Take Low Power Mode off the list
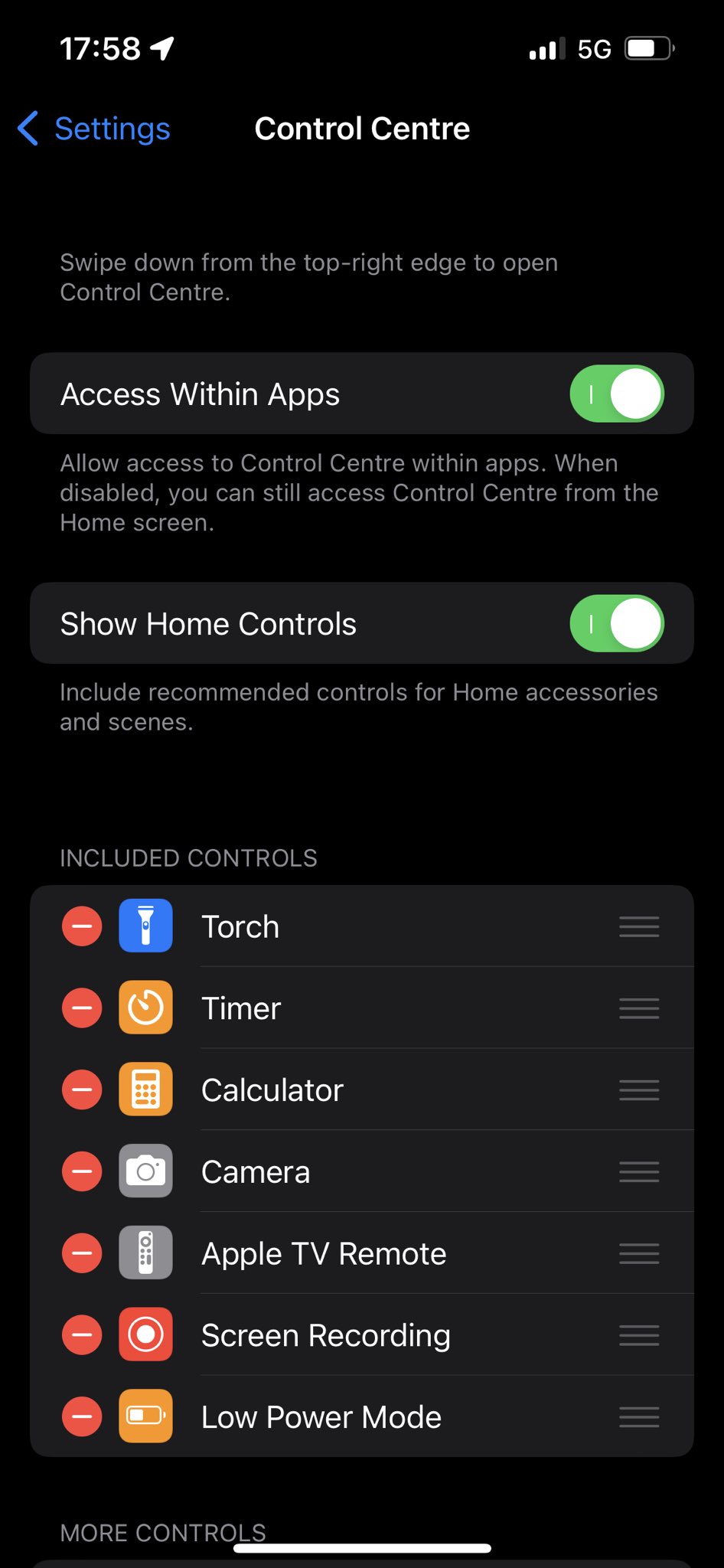Screen dimensions: 724x1568 point(82,1416)
